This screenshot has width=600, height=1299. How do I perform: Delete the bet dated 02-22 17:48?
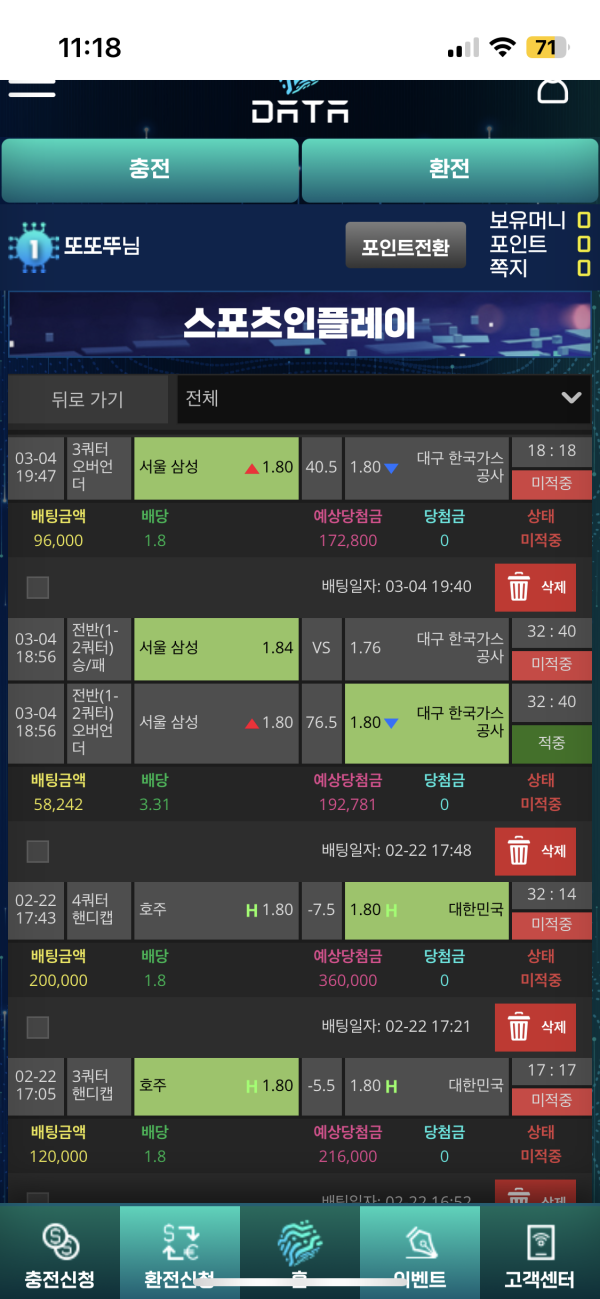(535, 851)
